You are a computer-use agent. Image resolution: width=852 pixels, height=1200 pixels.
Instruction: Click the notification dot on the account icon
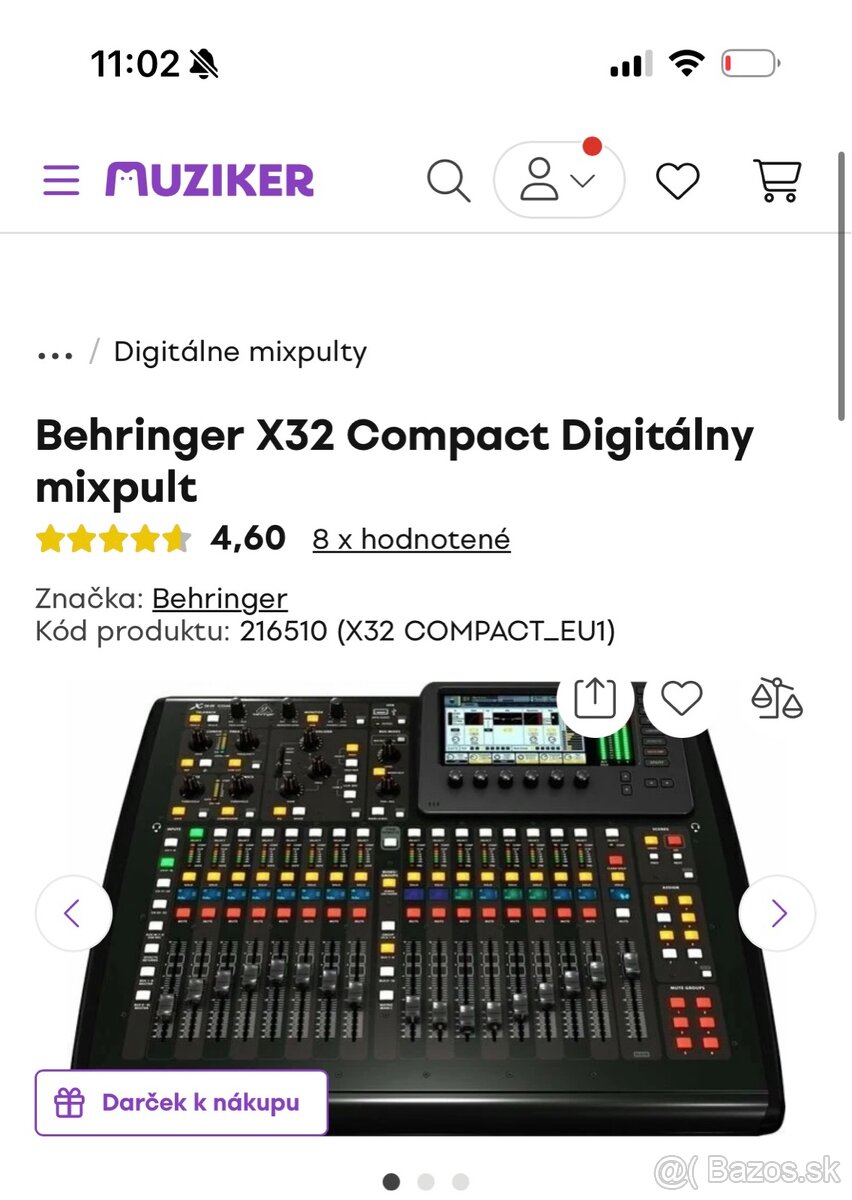(591, 145)
